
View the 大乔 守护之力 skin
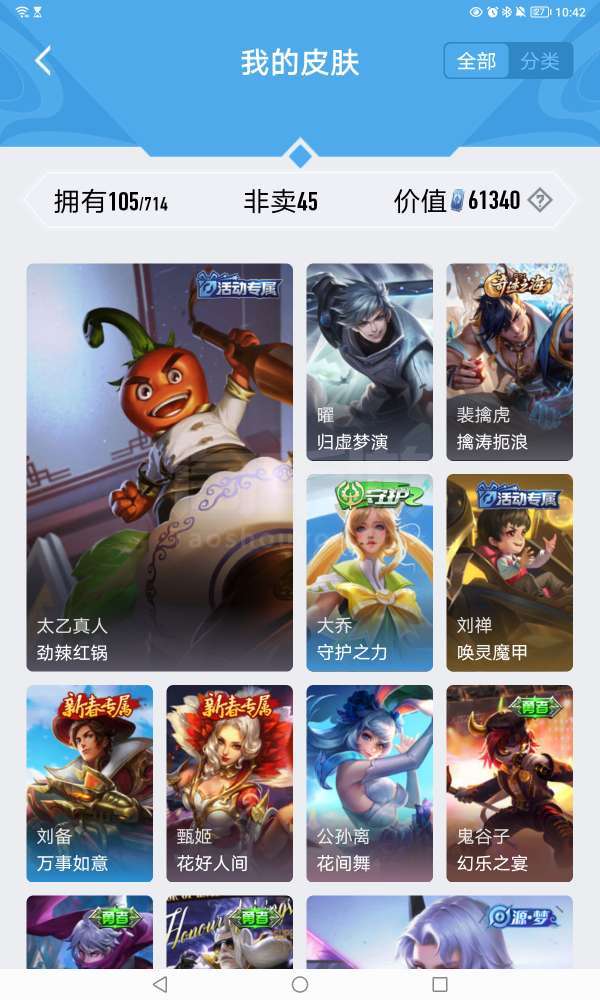(x=369, y=572)
